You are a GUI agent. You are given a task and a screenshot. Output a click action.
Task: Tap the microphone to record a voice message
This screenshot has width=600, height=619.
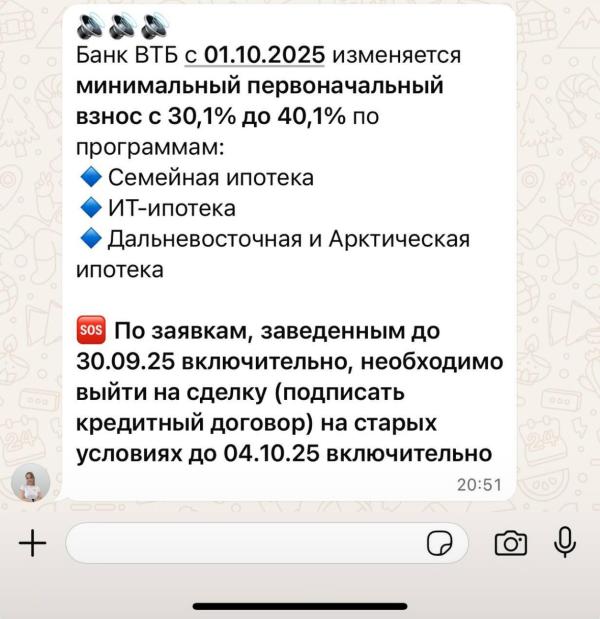coord(565,542)
